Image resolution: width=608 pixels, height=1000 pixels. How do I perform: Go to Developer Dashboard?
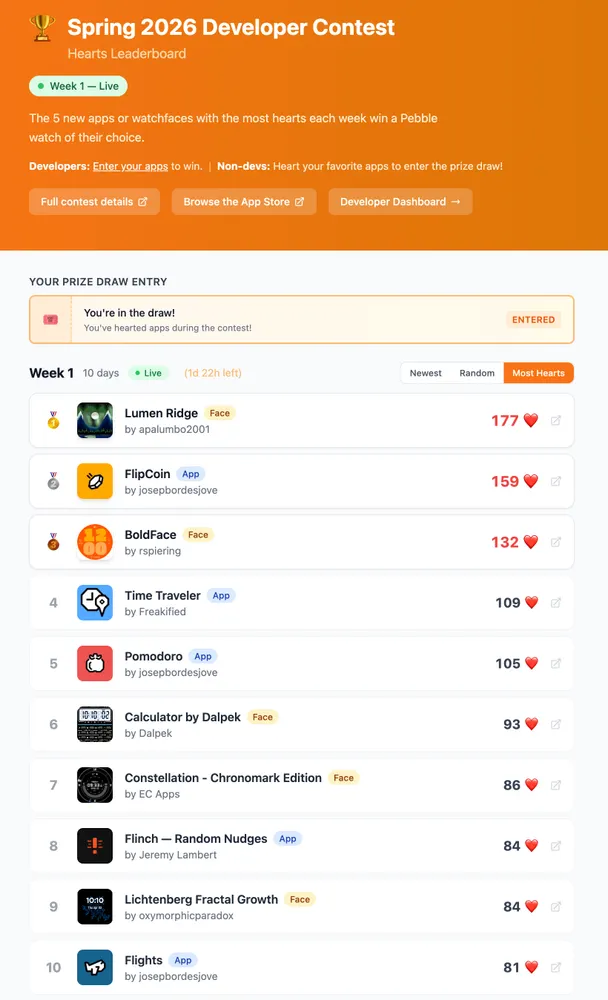pos(400,201)
